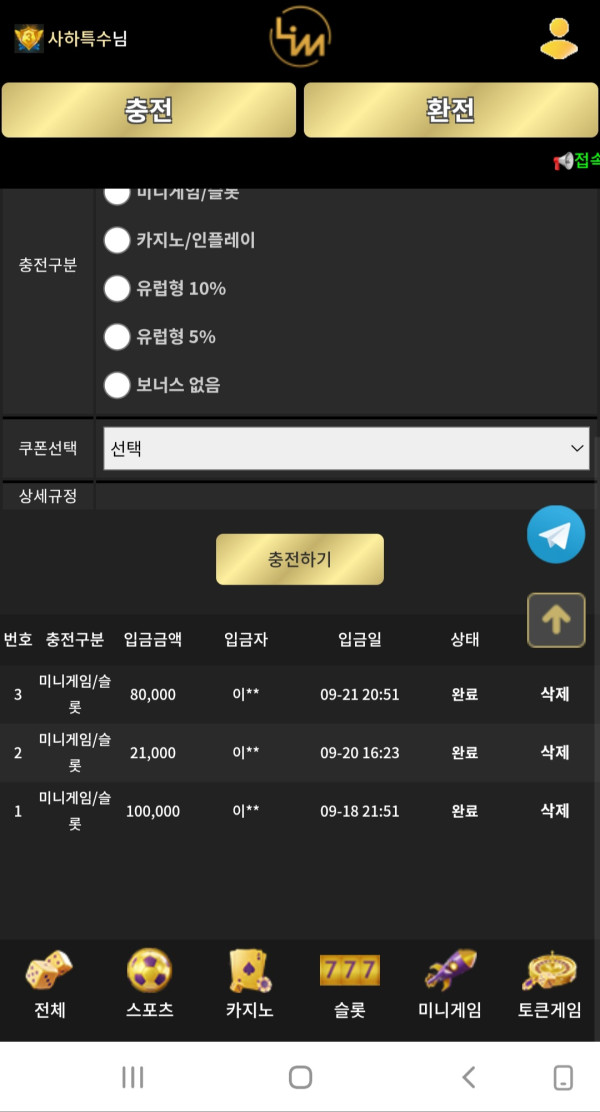Open the Telegram contact icon
600x1112 pixels.
pos(556,535)
